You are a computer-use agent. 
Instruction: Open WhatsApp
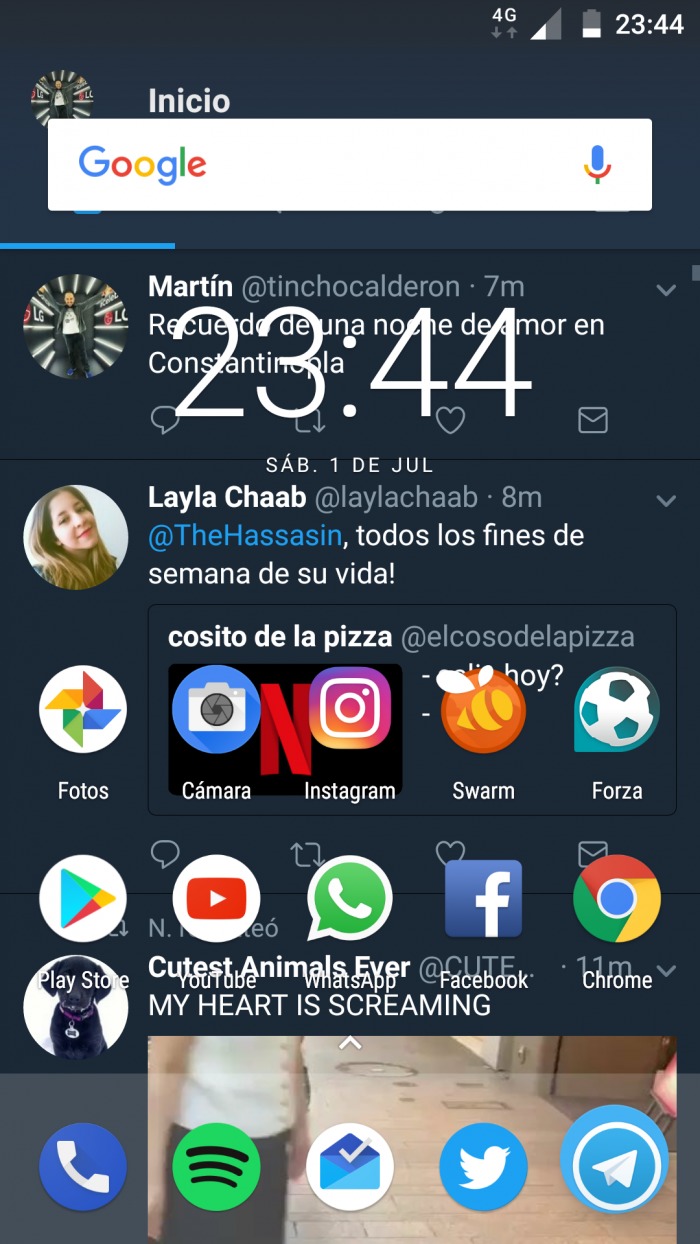(x=350, y=898)
